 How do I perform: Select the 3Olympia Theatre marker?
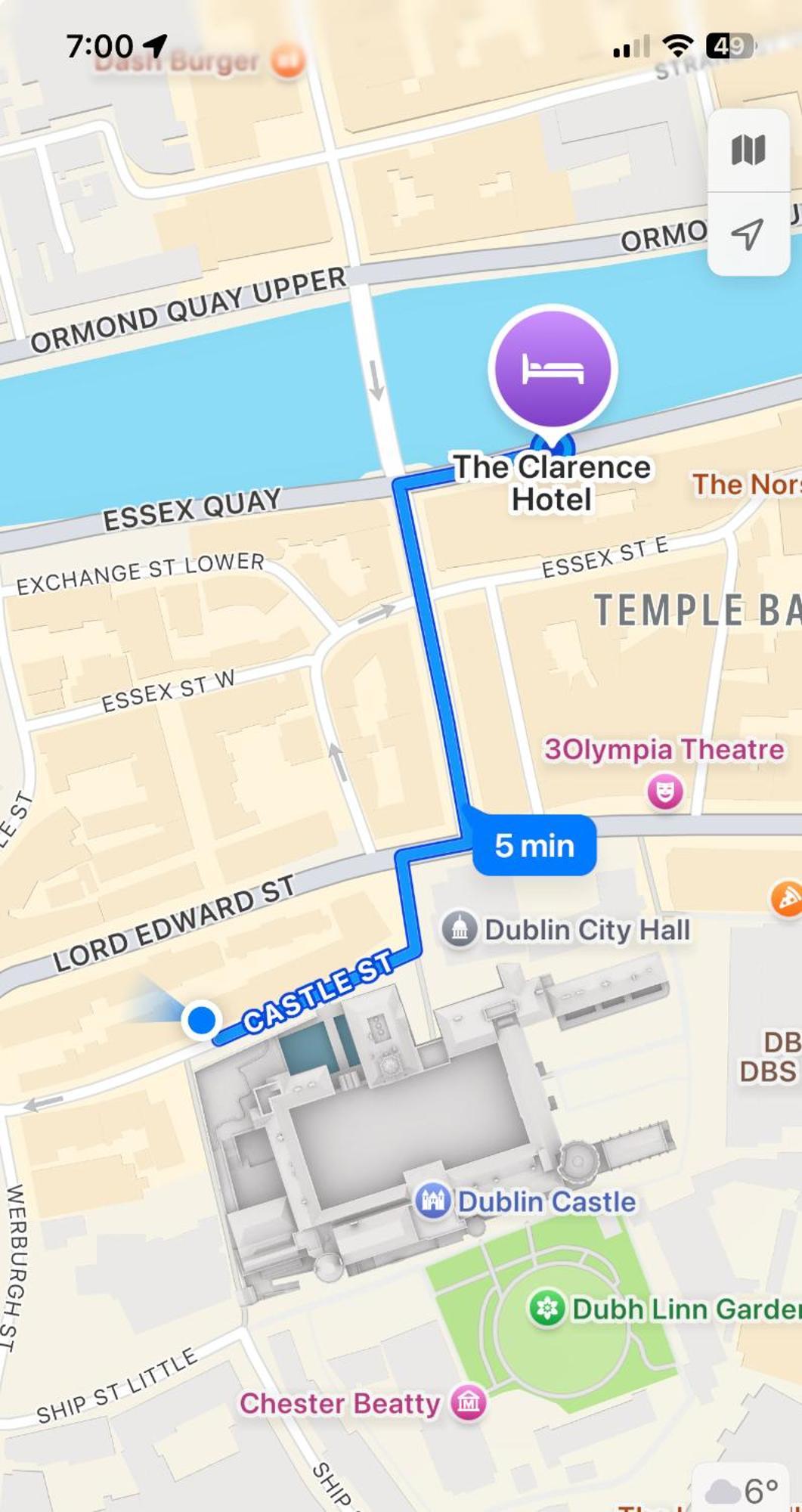[664, 792]
